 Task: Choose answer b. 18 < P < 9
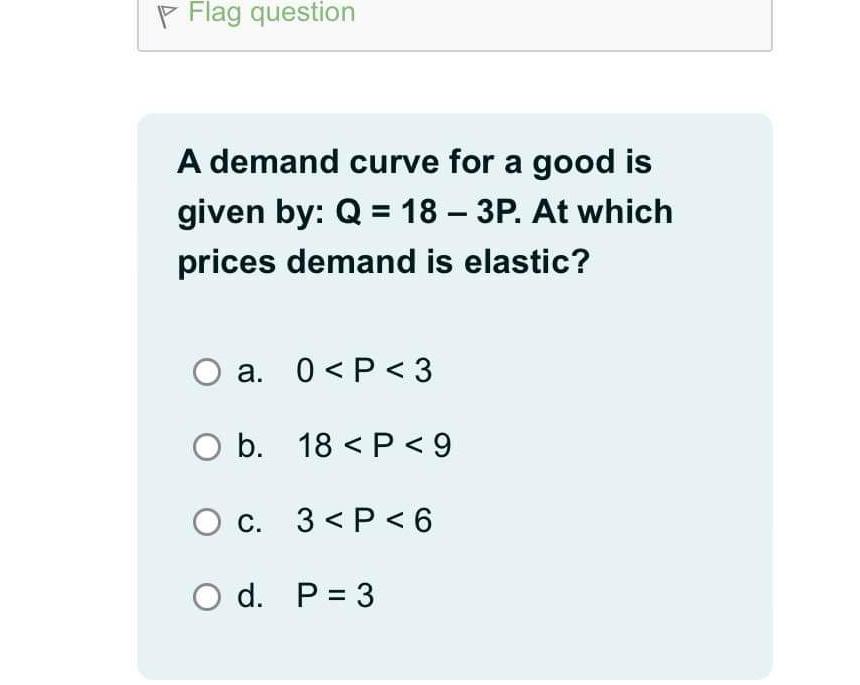pyautogui.click(x=208, y=446)
